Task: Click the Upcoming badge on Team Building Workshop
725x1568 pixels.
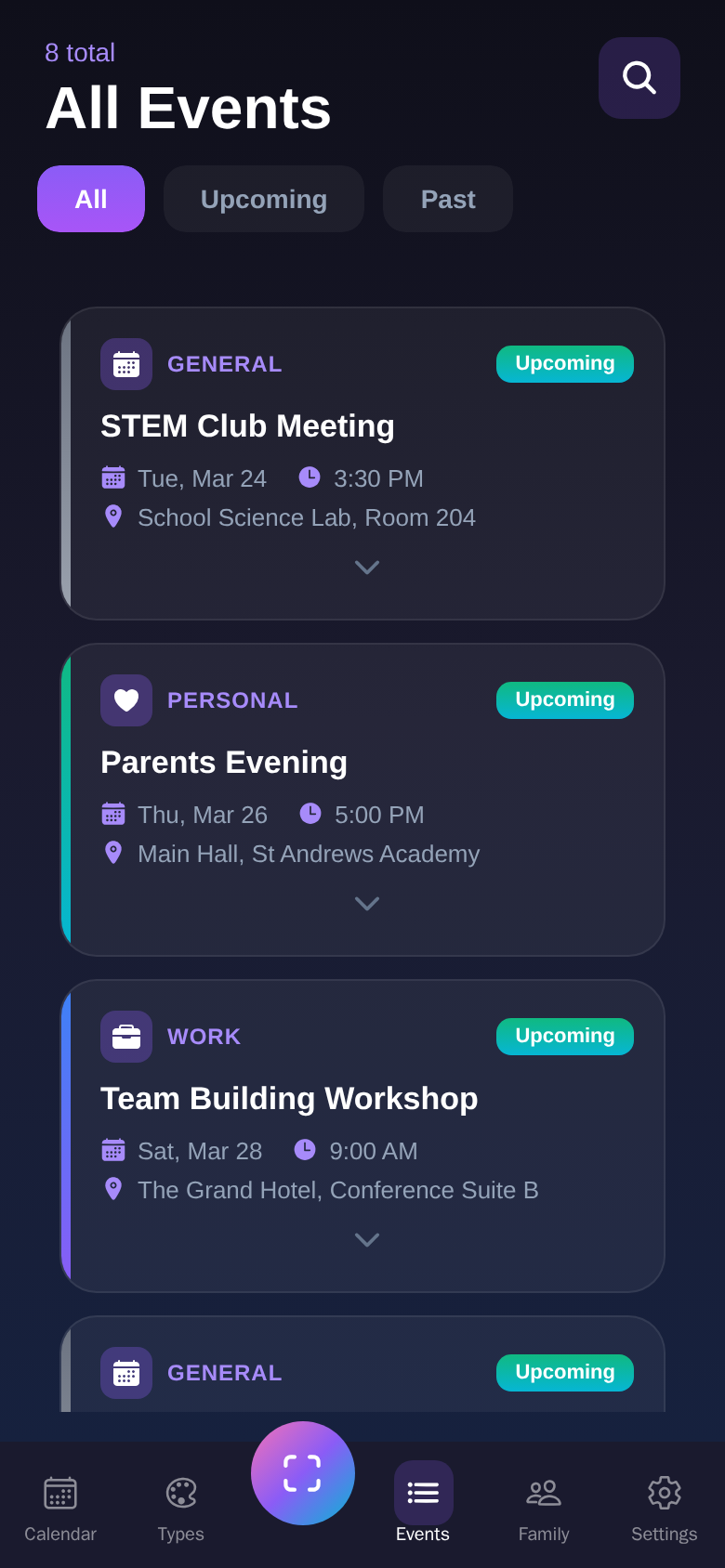Action: click(564, 1036)
